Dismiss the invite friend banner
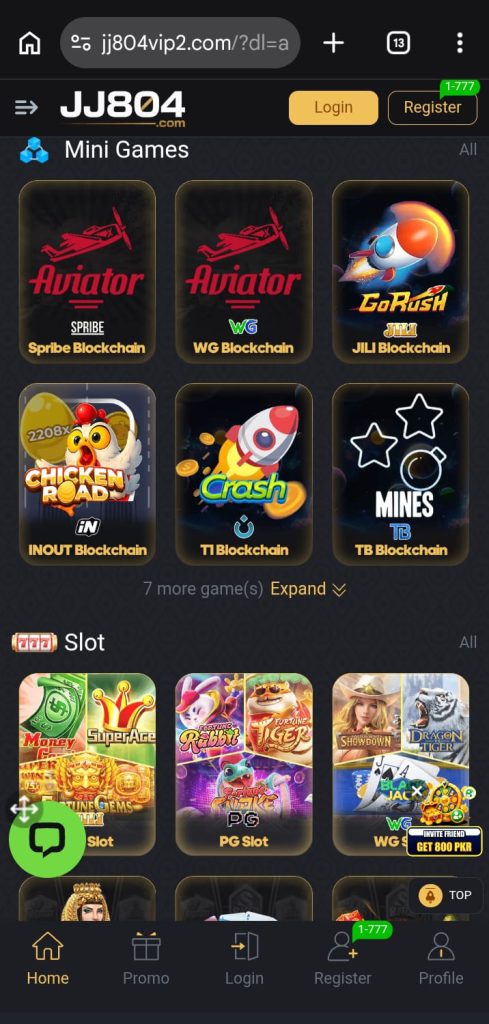489x1024 pixels. pyautogui.click(x=417, y=792)
